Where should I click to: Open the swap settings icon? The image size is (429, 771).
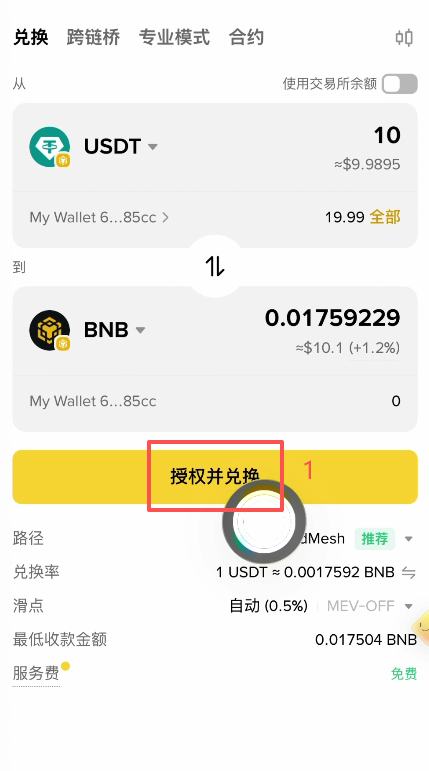click(x=404, y=38)
